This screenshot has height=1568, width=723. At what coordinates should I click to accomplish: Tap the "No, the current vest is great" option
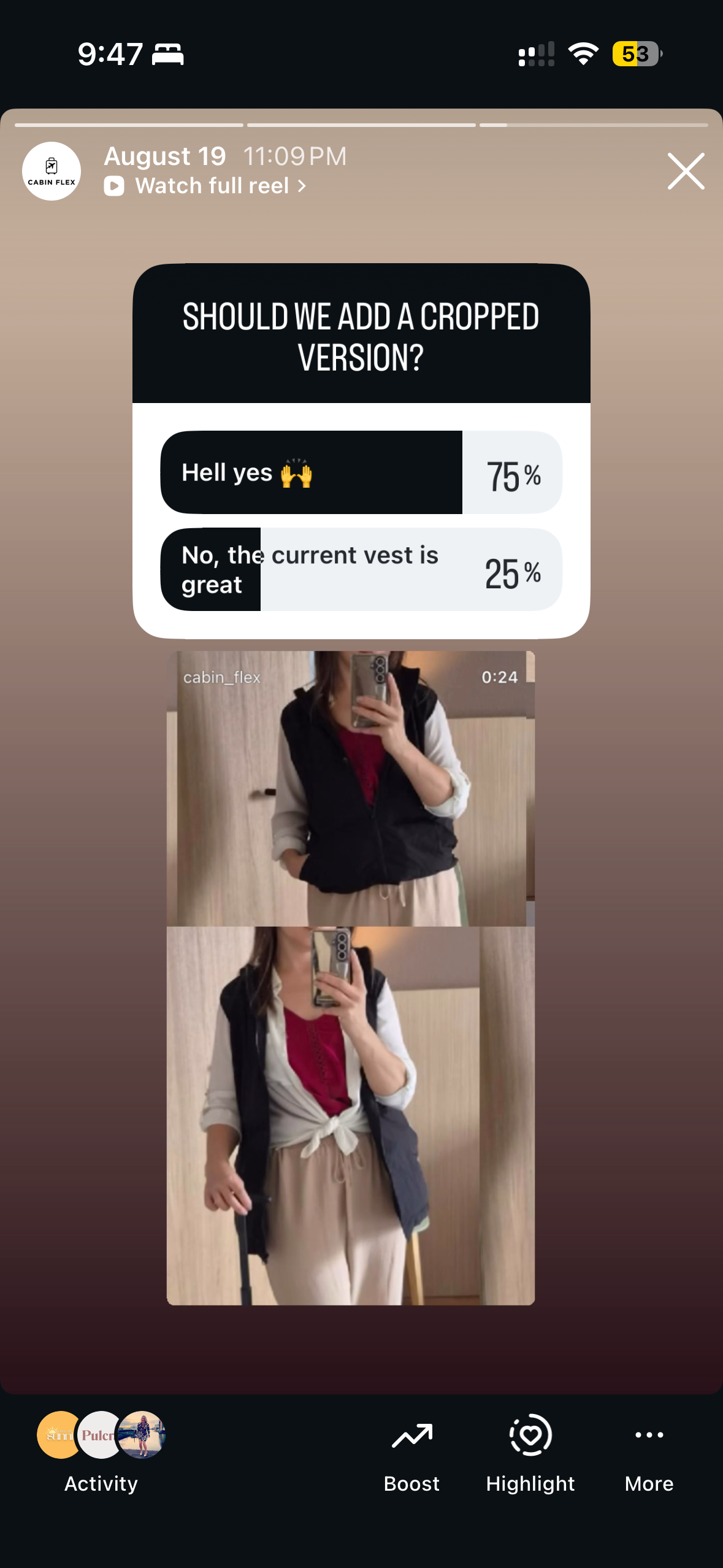[361, 569]
